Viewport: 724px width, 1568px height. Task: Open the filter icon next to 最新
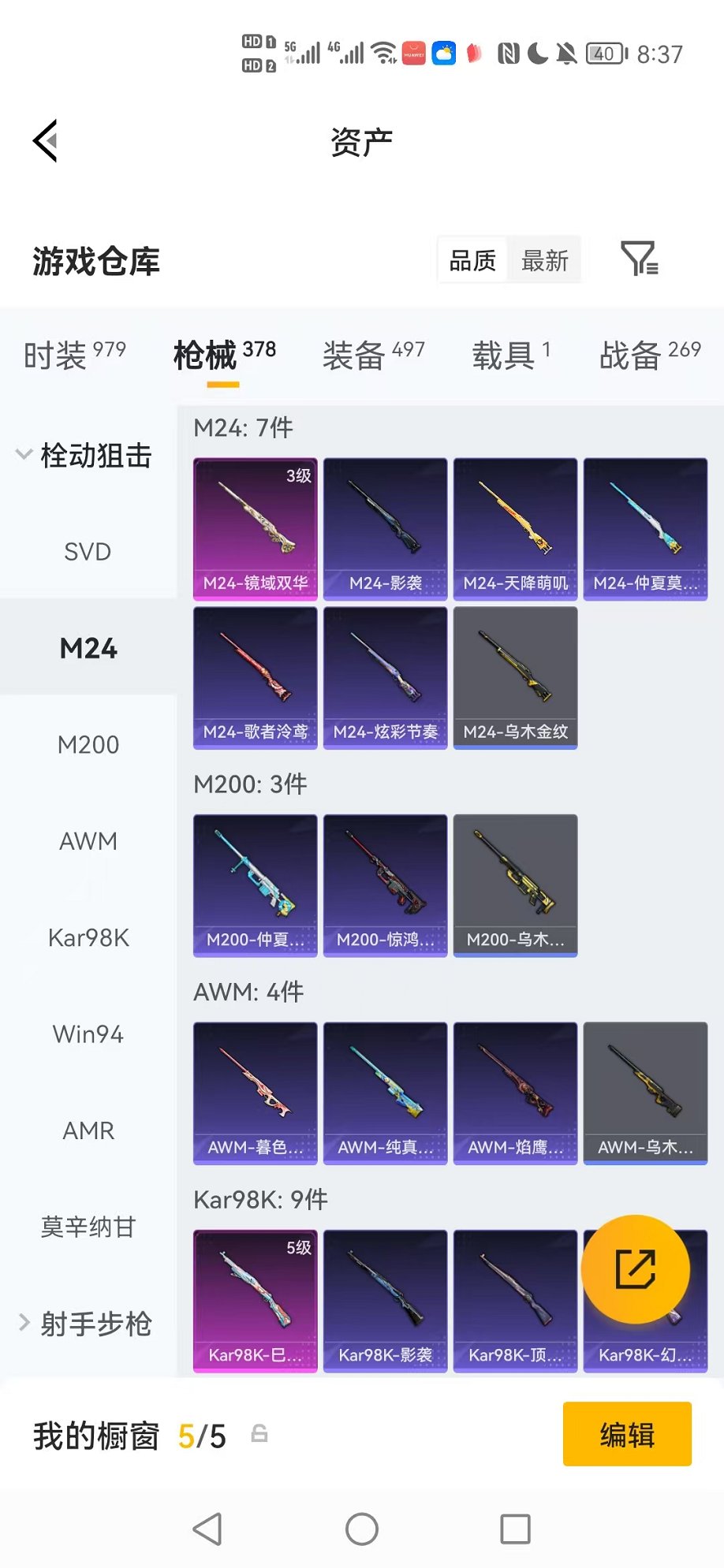[639, 259]
